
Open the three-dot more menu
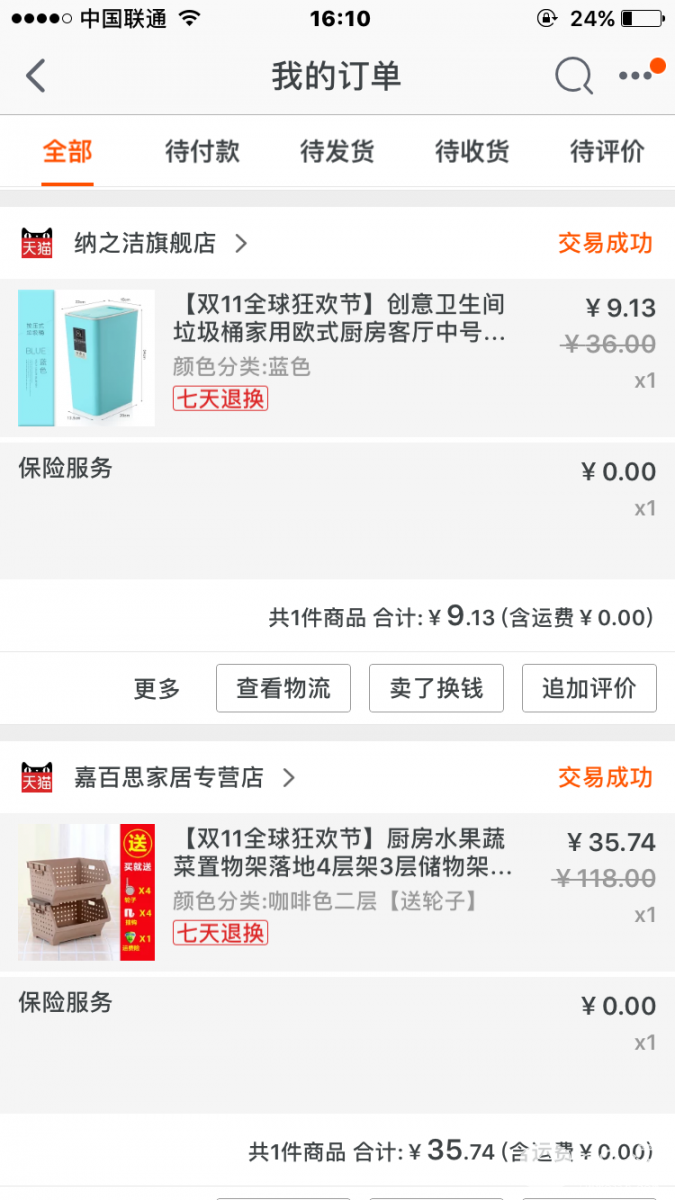coord(636,76)
